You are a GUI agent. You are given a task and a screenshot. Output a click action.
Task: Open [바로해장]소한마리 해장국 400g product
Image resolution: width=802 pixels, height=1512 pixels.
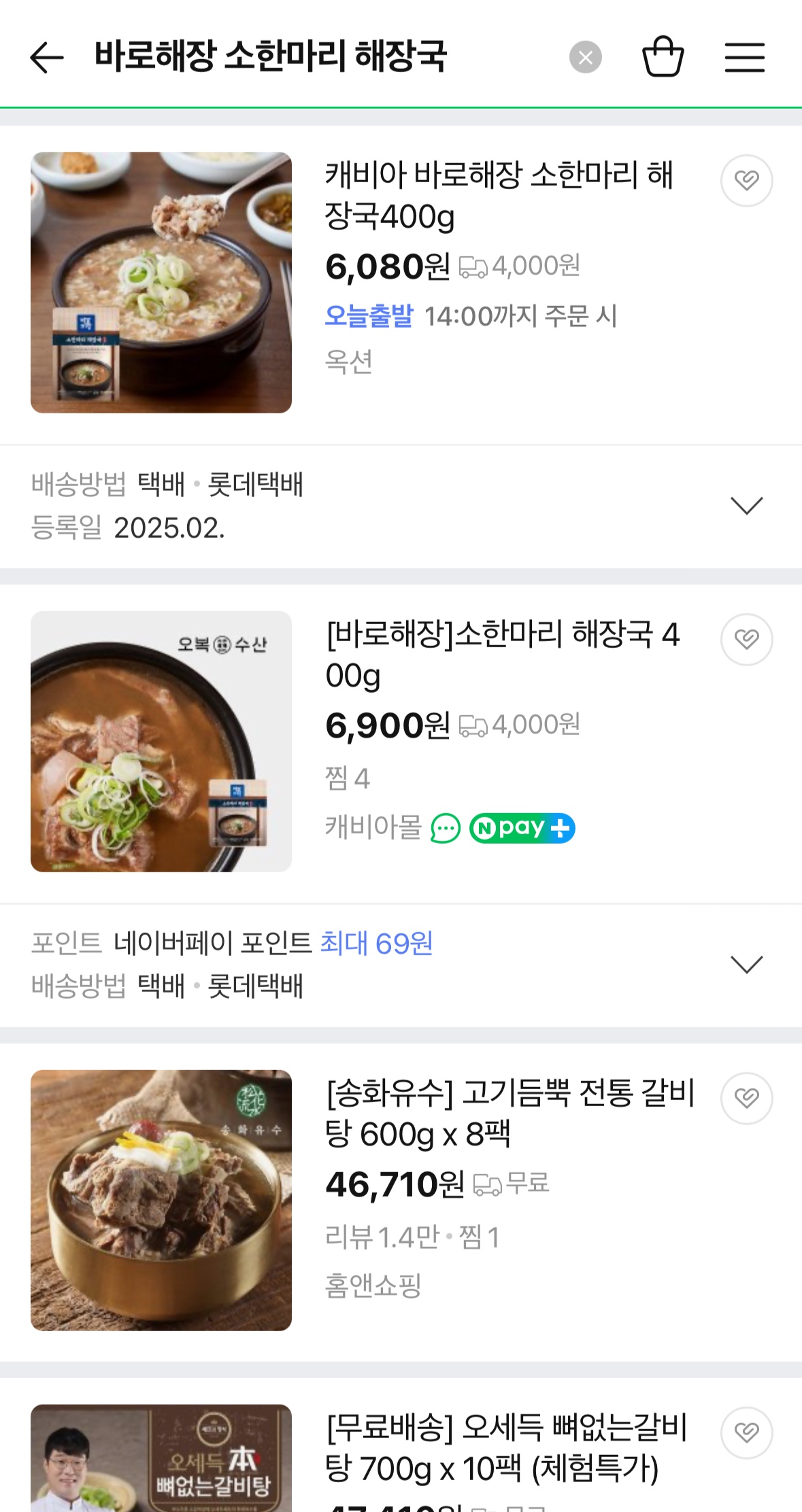pos(502,654)
